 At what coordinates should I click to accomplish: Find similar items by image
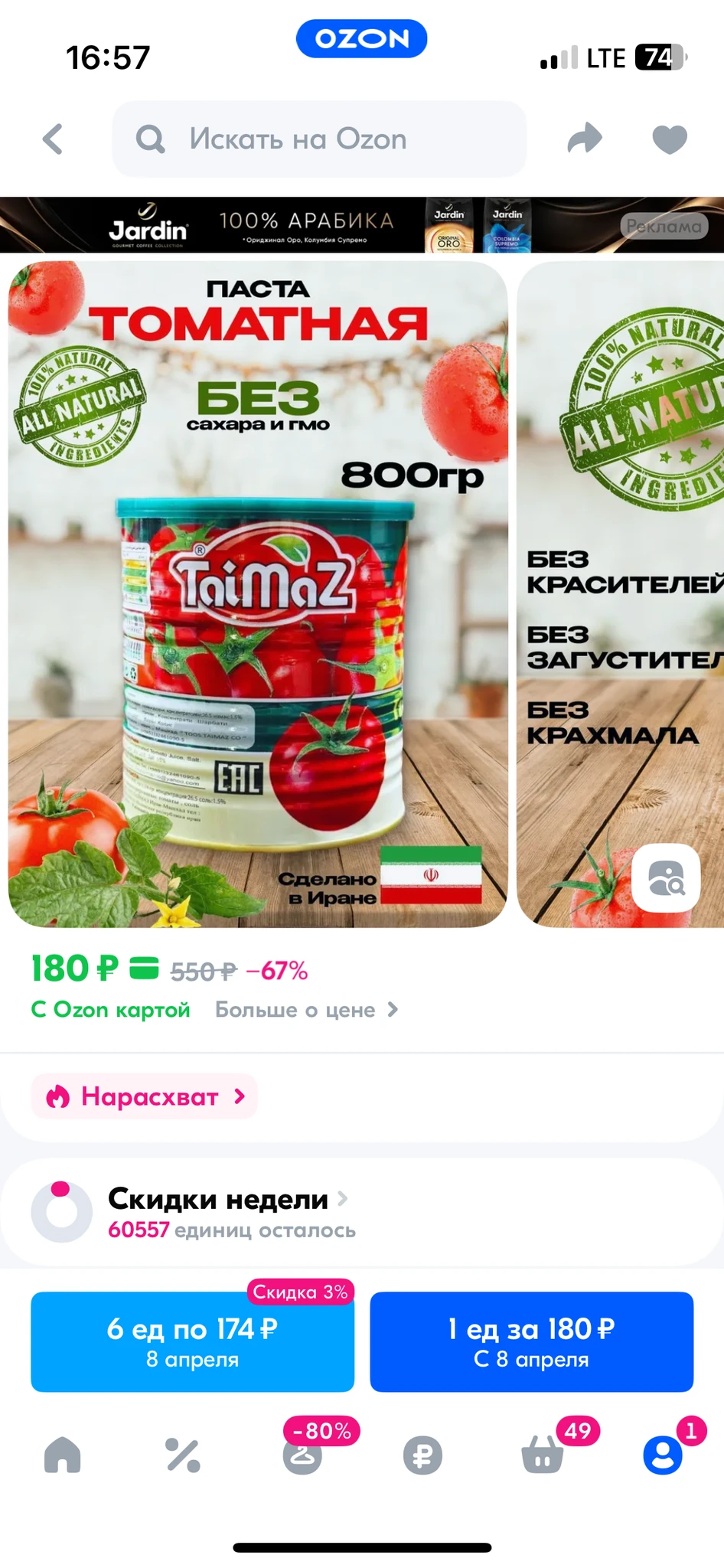[666, 877]
